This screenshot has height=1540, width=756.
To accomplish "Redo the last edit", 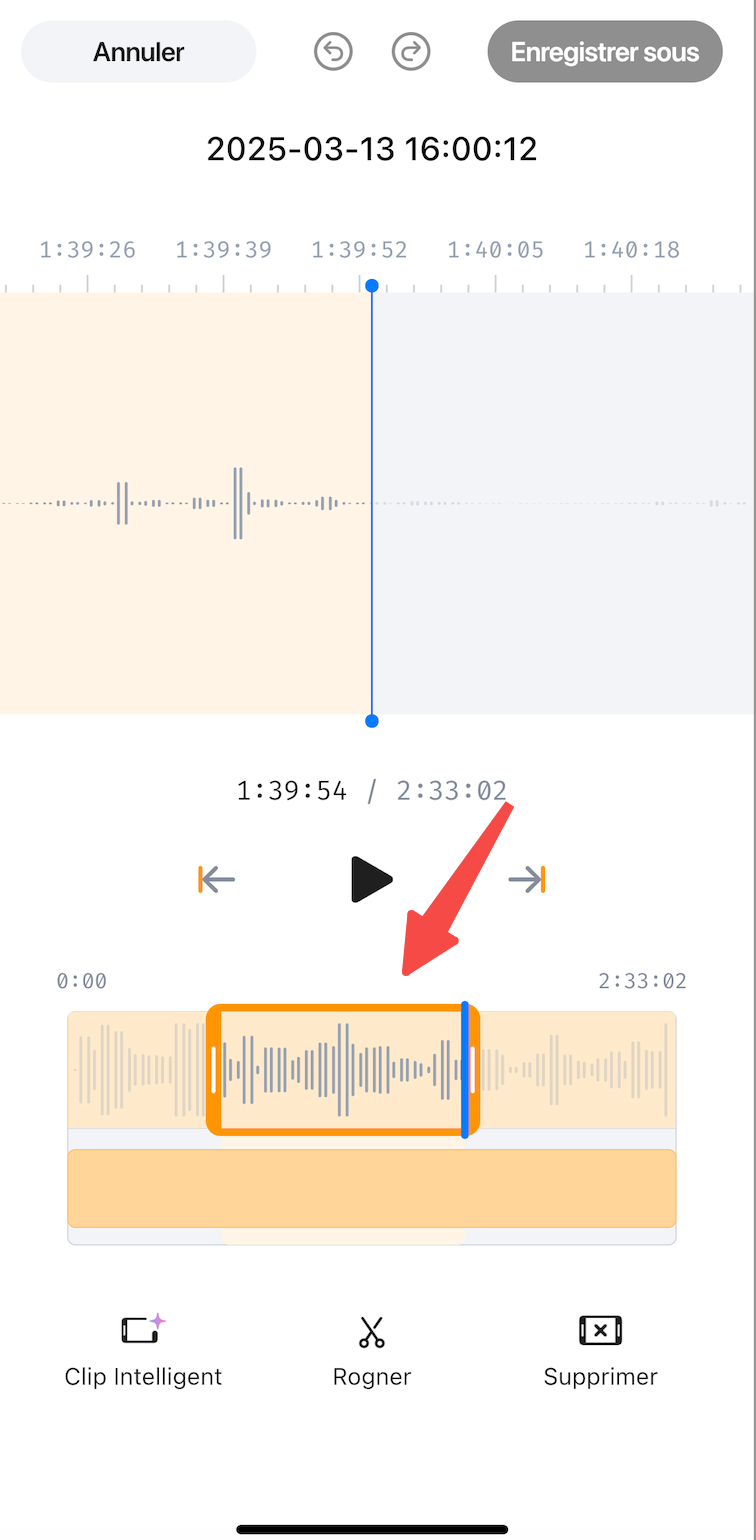I will 411,52.
